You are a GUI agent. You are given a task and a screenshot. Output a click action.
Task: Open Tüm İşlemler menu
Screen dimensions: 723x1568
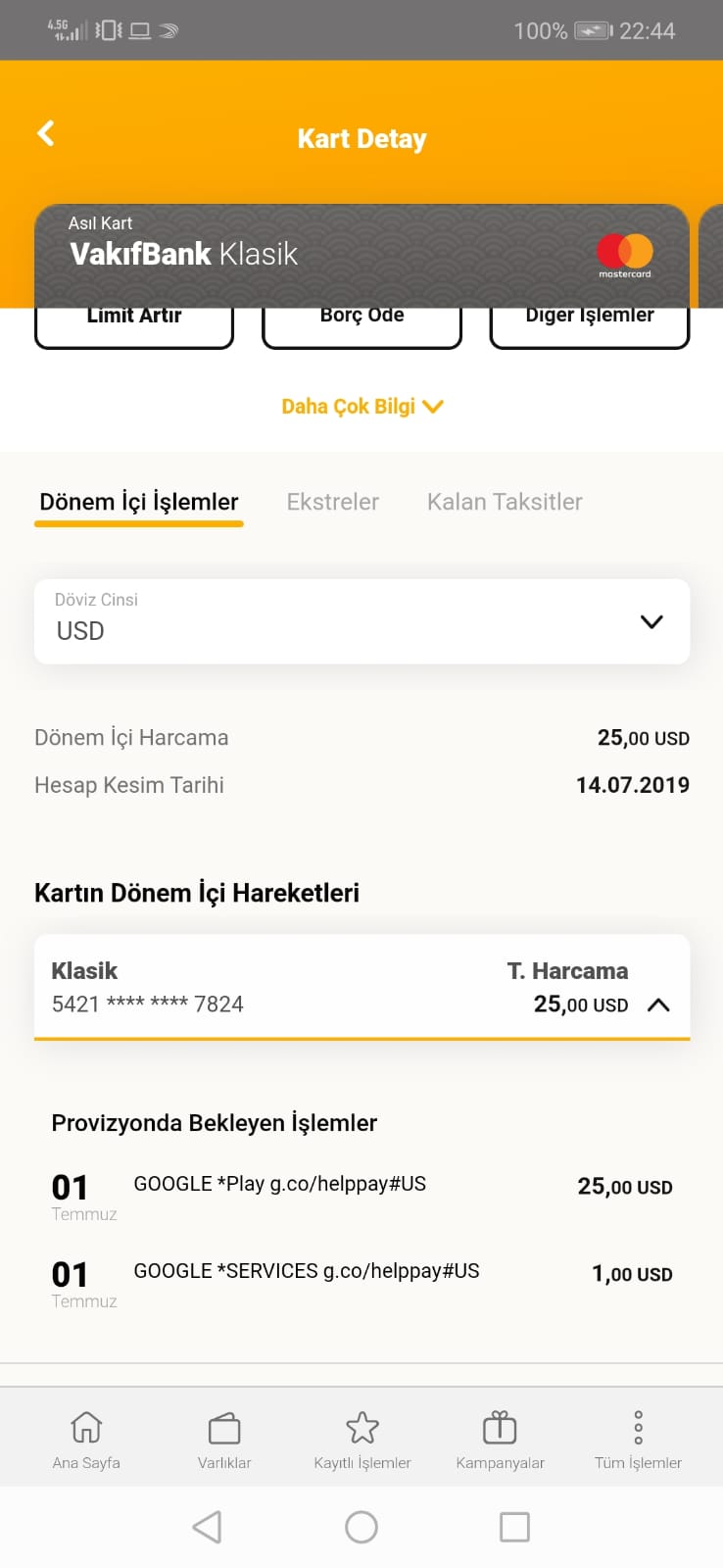[x=638, y=1440]
